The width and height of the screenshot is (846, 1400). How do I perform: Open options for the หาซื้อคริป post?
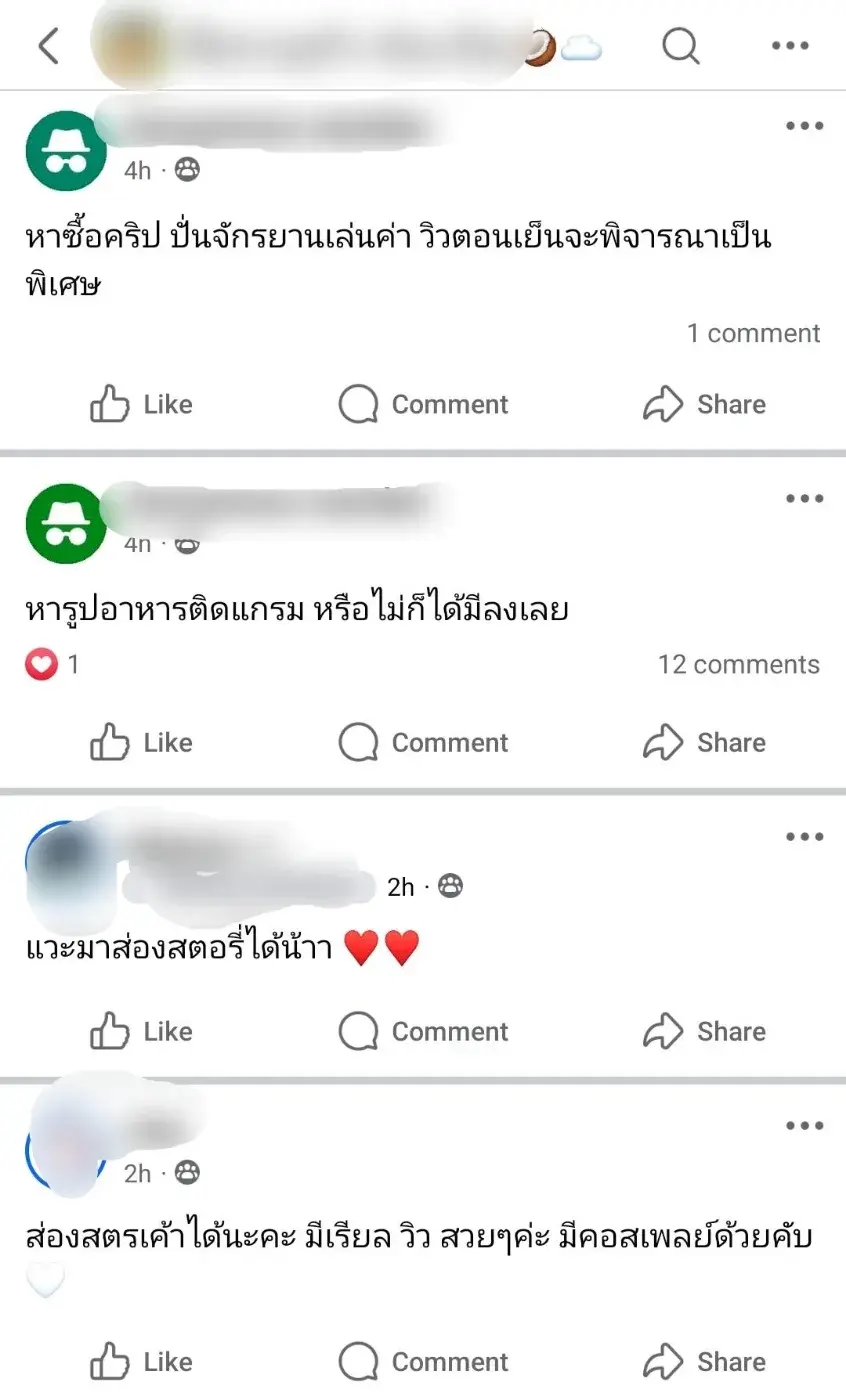[x=804, y=127]
